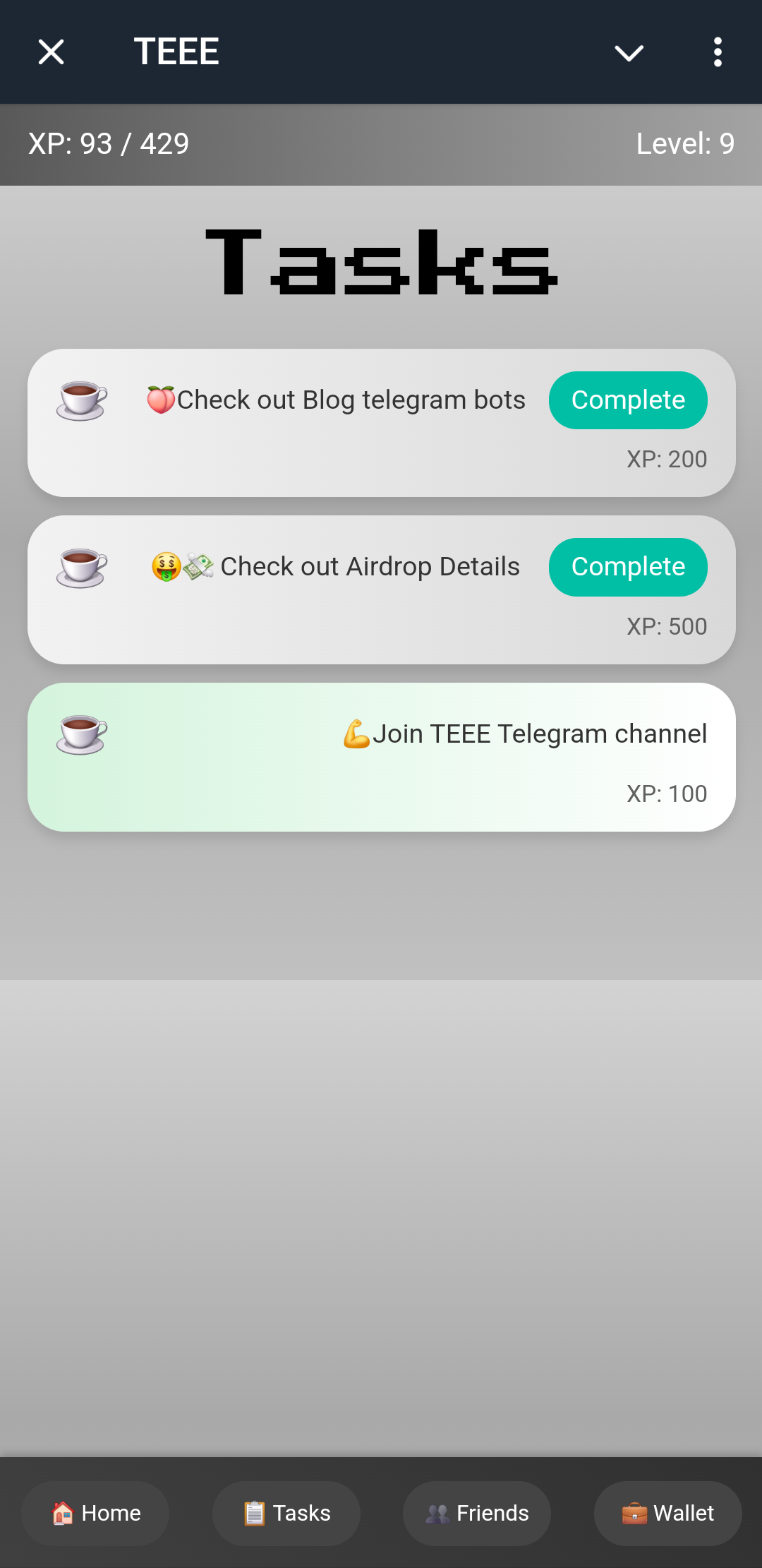Open the three-dot overflow menu
Viewport: 762px width, 1568px height.
[x=717, y=52]
